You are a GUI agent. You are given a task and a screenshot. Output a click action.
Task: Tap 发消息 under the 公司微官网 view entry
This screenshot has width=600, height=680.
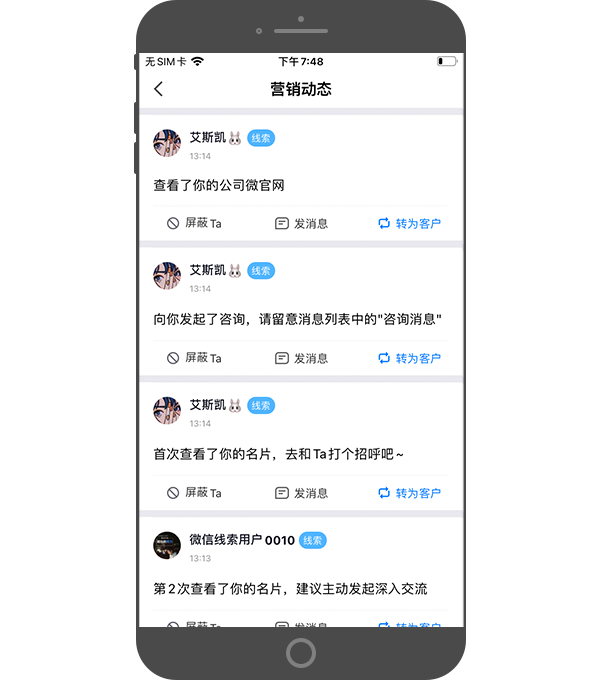tap(301, 223)
